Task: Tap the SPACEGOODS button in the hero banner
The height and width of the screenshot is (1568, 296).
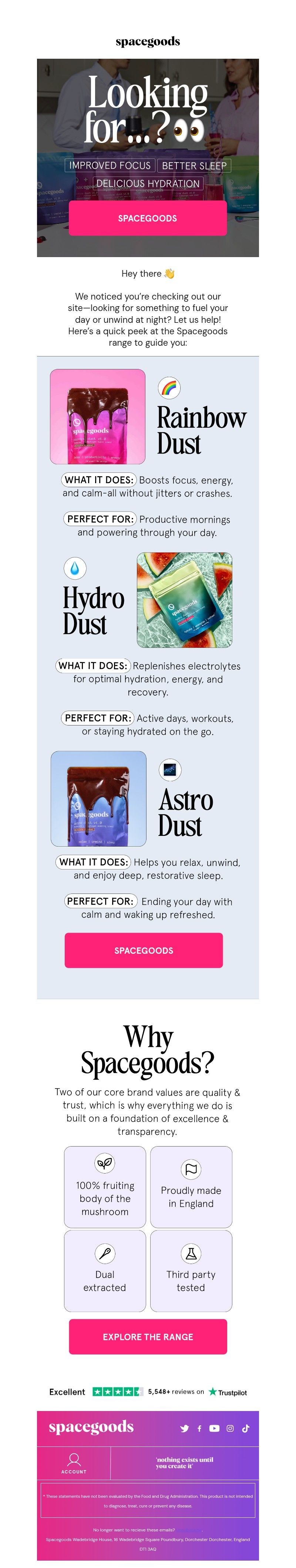Action: pyautogui.click(x=148, y=218)
